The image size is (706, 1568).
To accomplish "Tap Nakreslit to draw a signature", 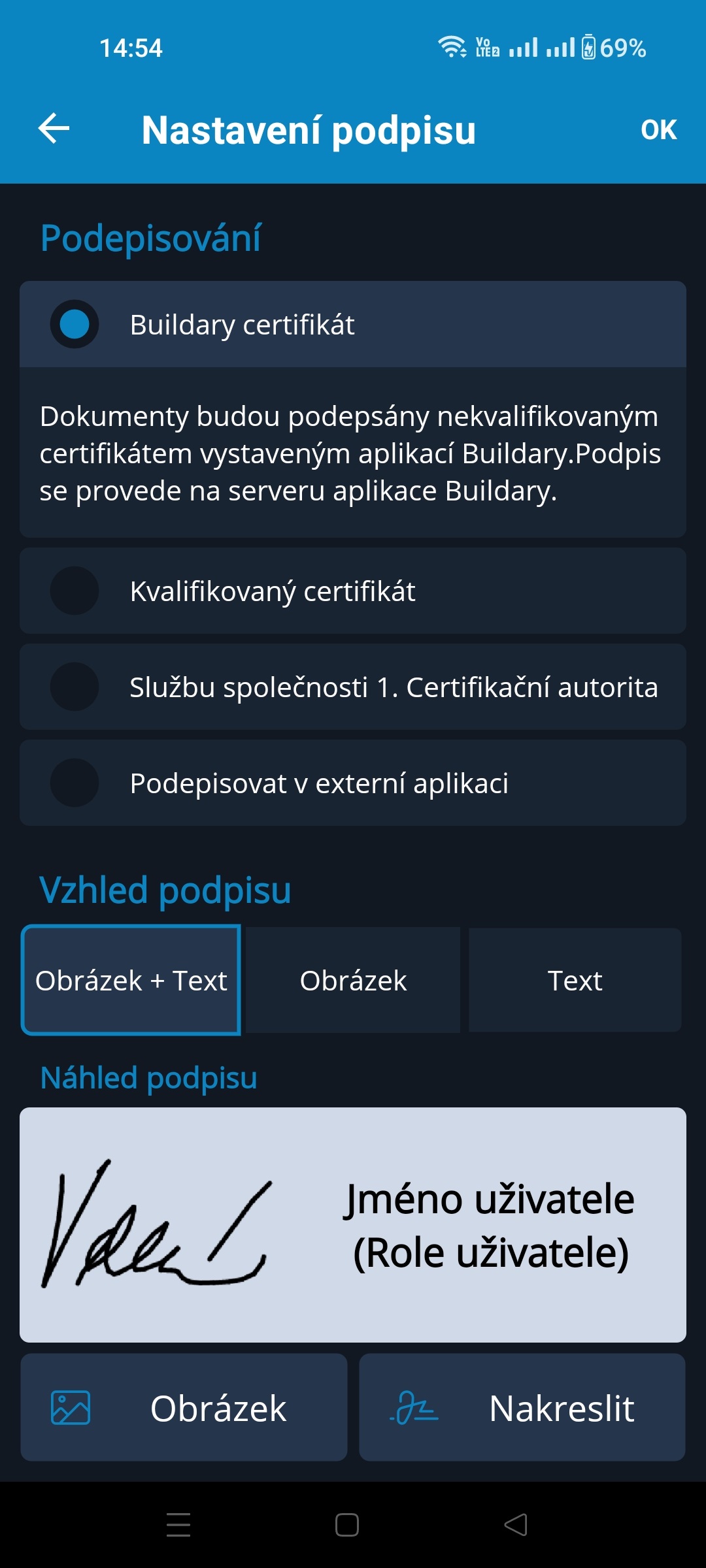I will tap(522, 1407).
